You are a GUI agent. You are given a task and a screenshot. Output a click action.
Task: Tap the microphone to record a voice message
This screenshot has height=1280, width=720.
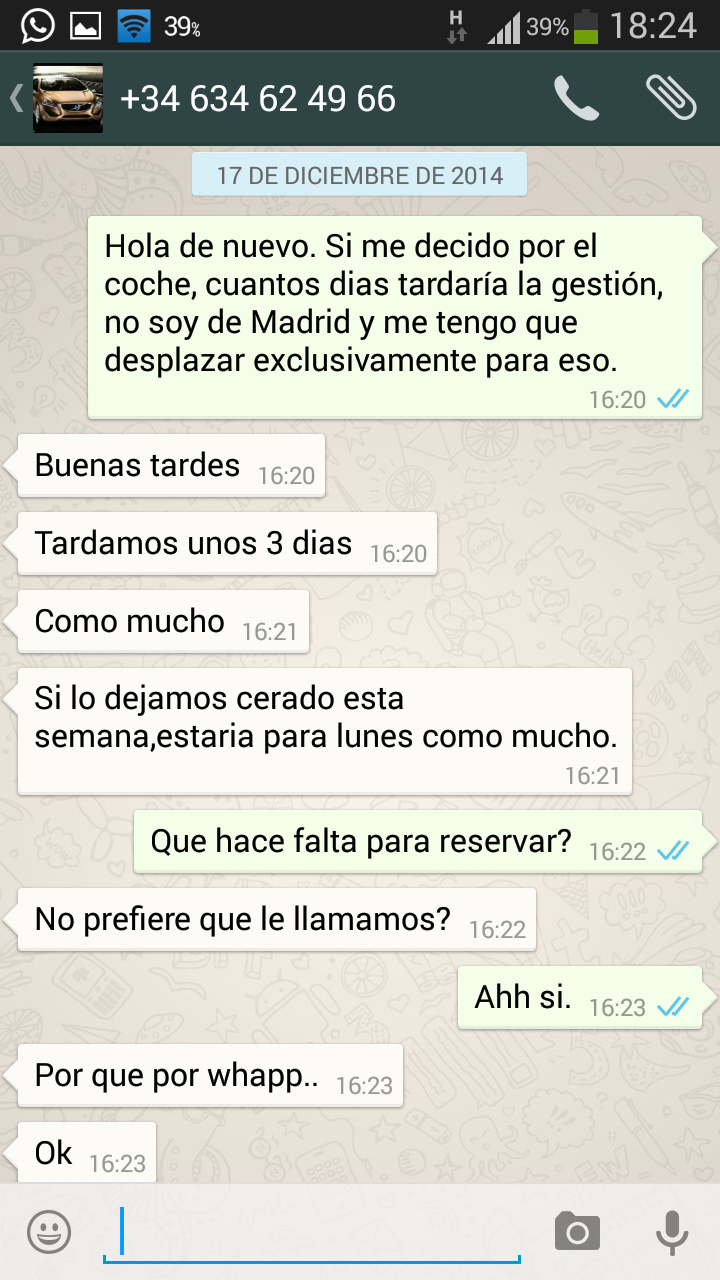coord(671,1231)
